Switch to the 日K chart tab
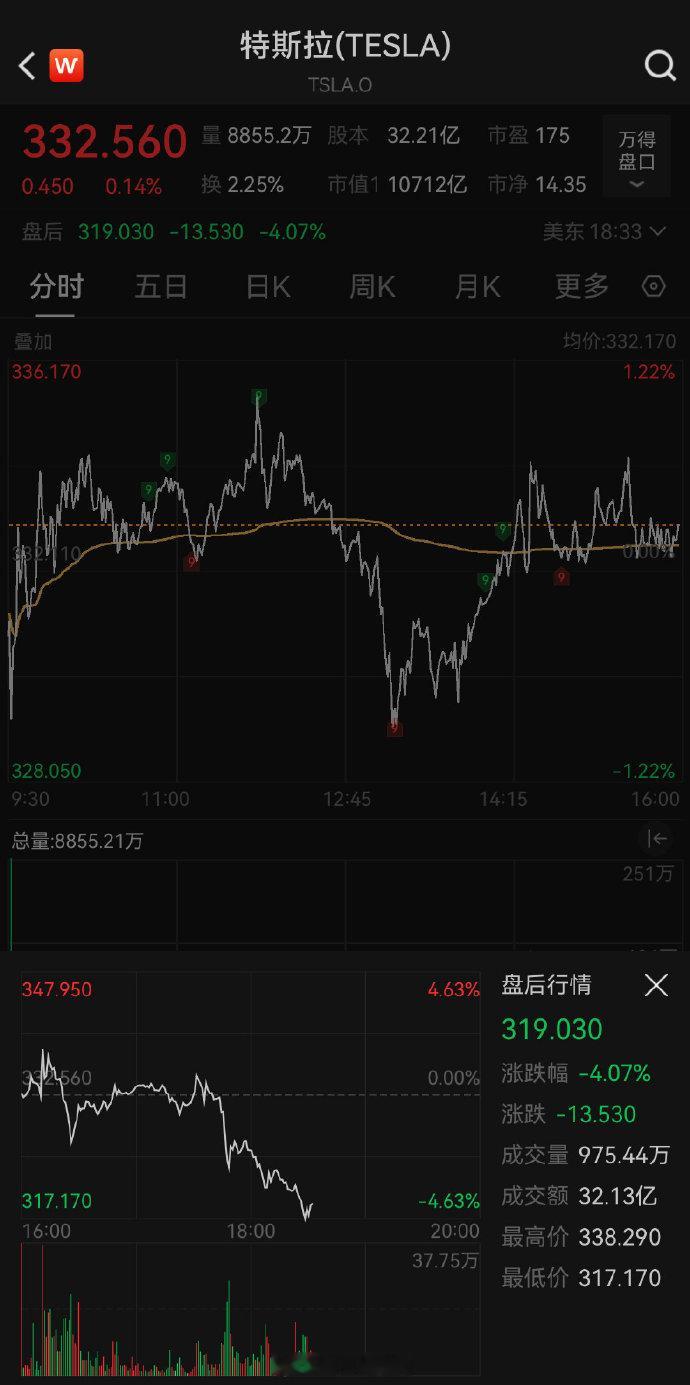 pyautogui.click(x=268, y=287)
